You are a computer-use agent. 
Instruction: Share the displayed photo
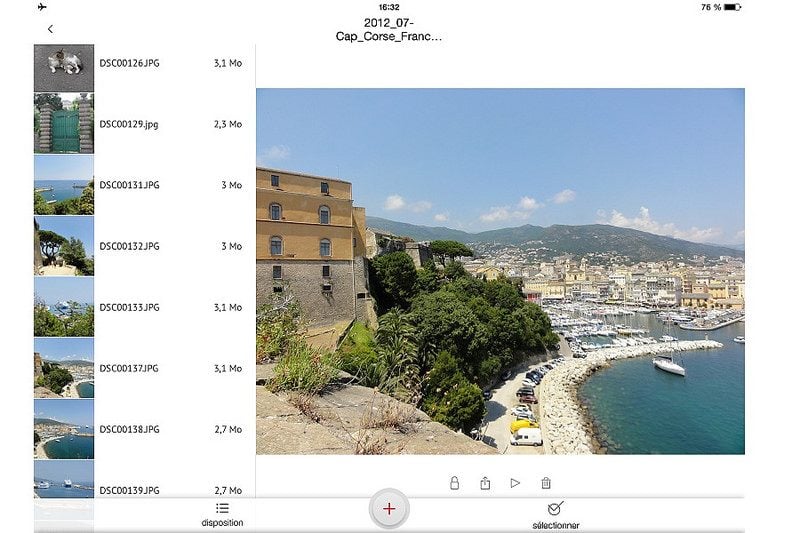click(485, 483)
